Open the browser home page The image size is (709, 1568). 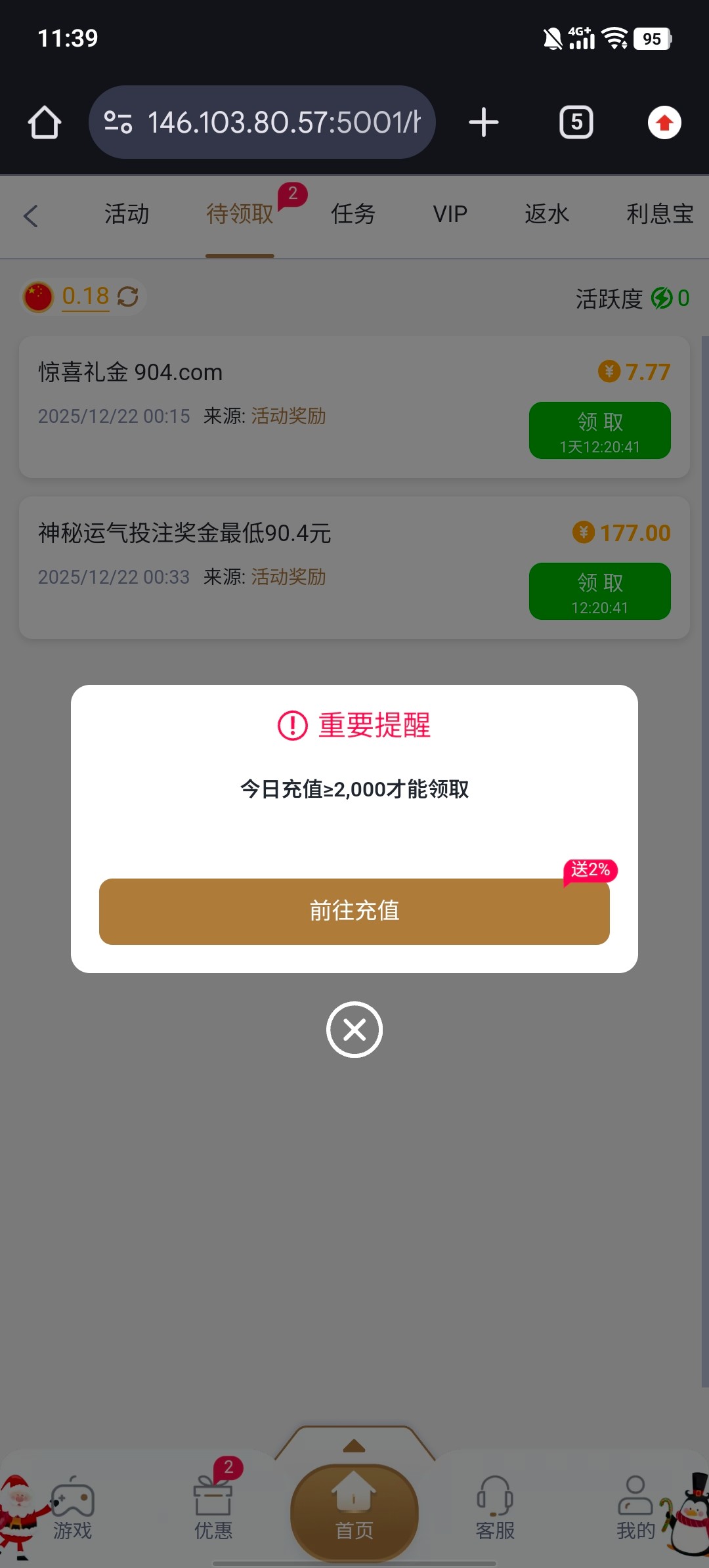pyautogui.click(x=45, y=123)
